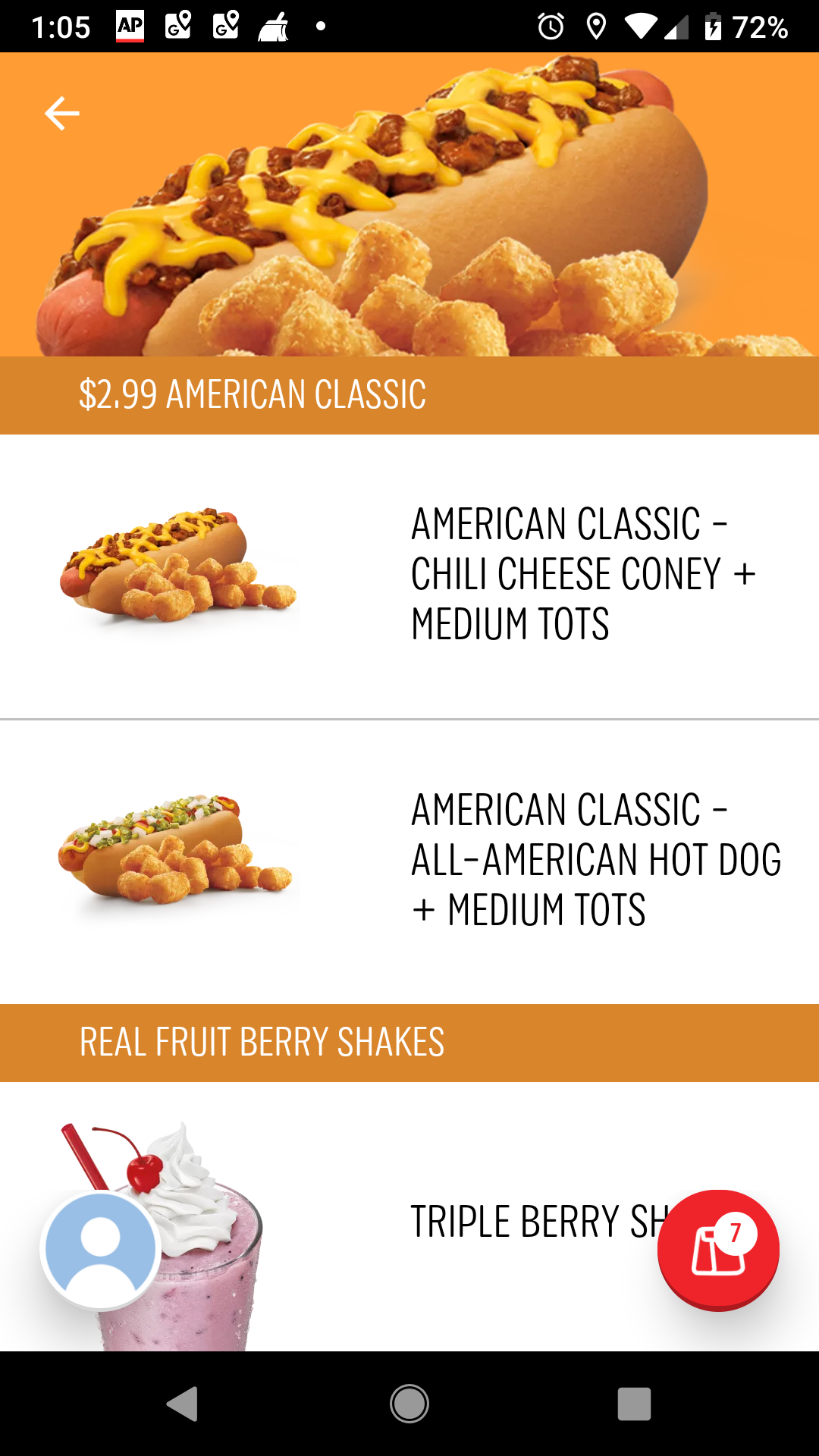Image resolution: width=819 pixels, height=1456 pixels.
Task: Open the red bag cart button
Action: tap(717, 1249)
